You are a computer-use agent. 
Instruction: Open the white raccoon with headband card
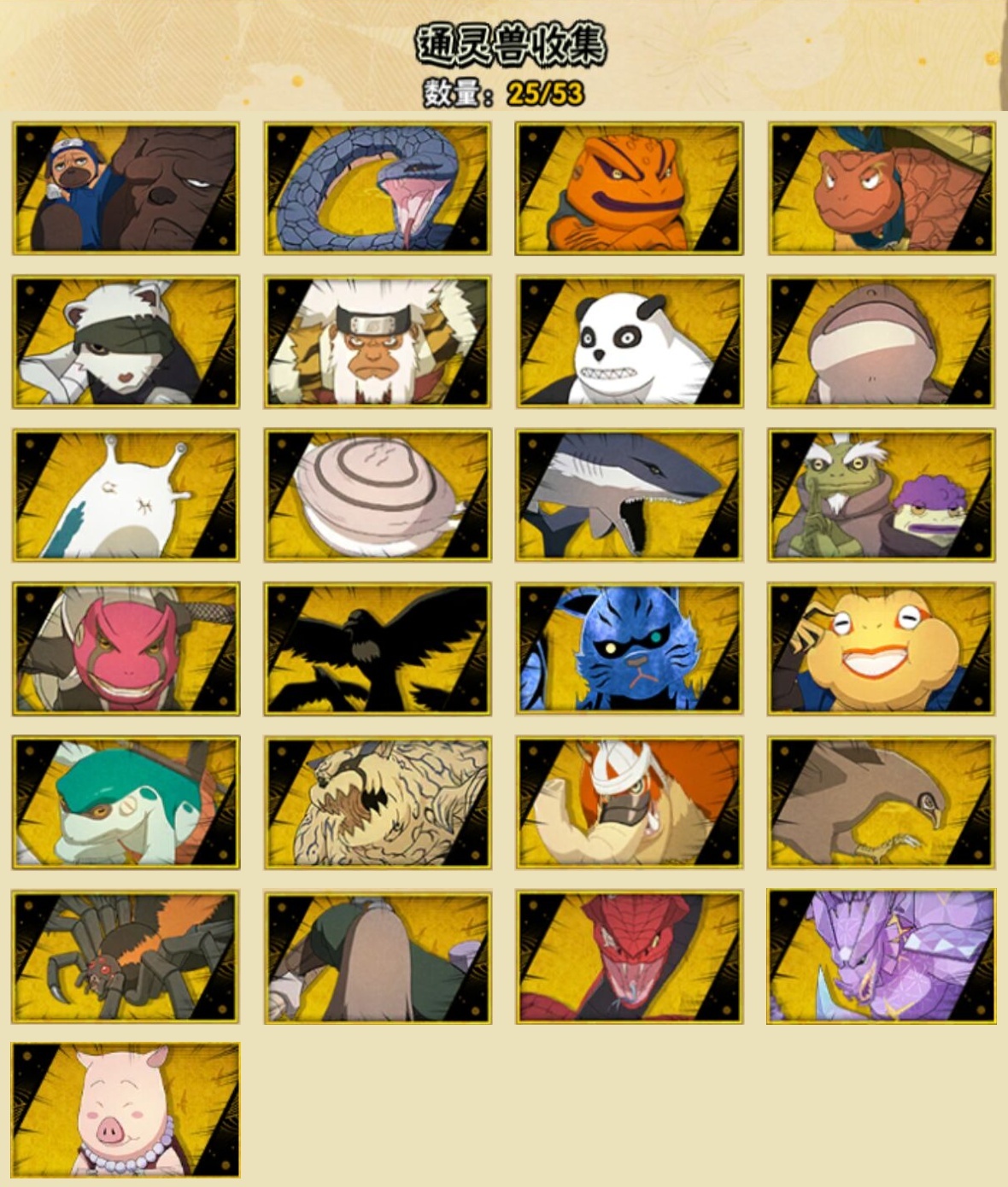[126, 342]
